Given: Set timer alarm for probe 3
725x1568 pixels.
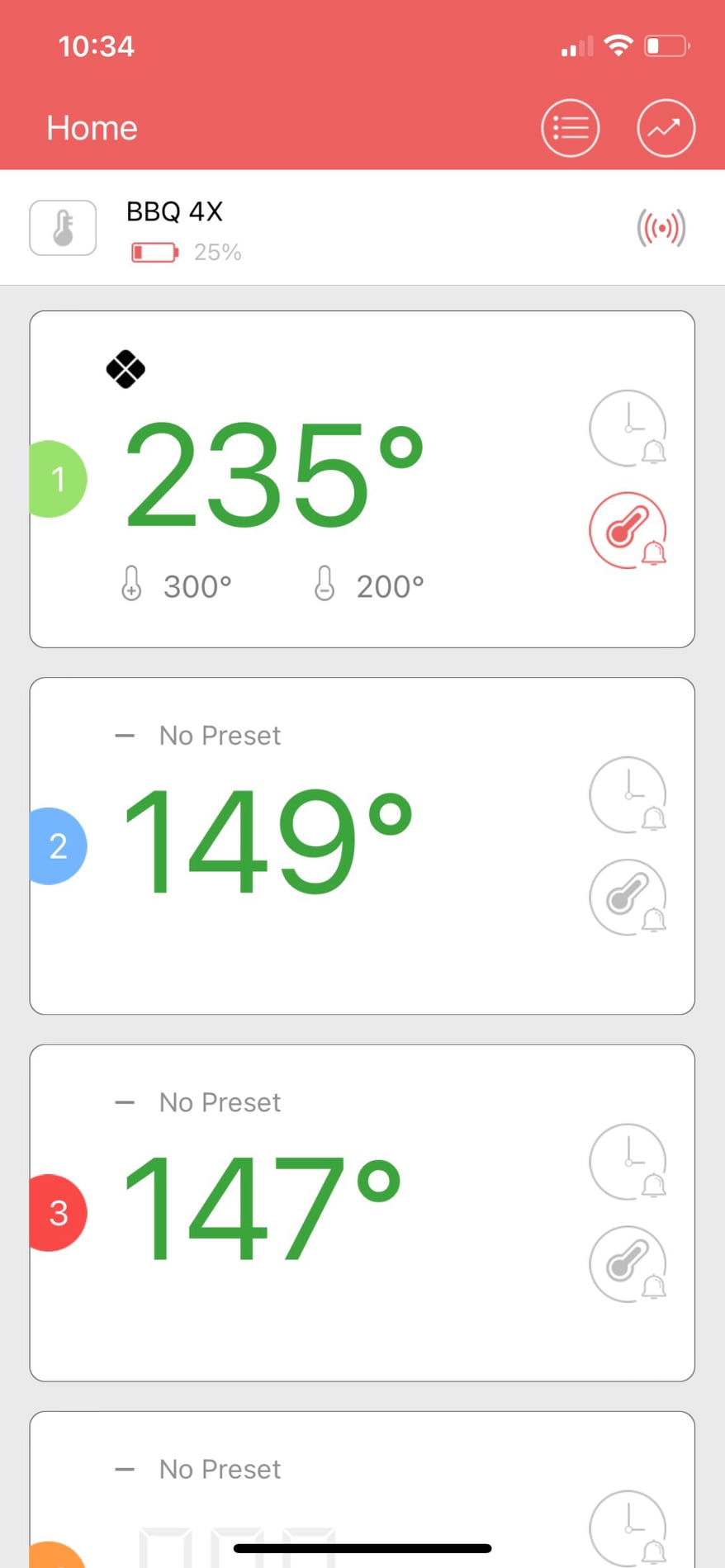Looking at the screenshot, I should [x=628, y=1161].
